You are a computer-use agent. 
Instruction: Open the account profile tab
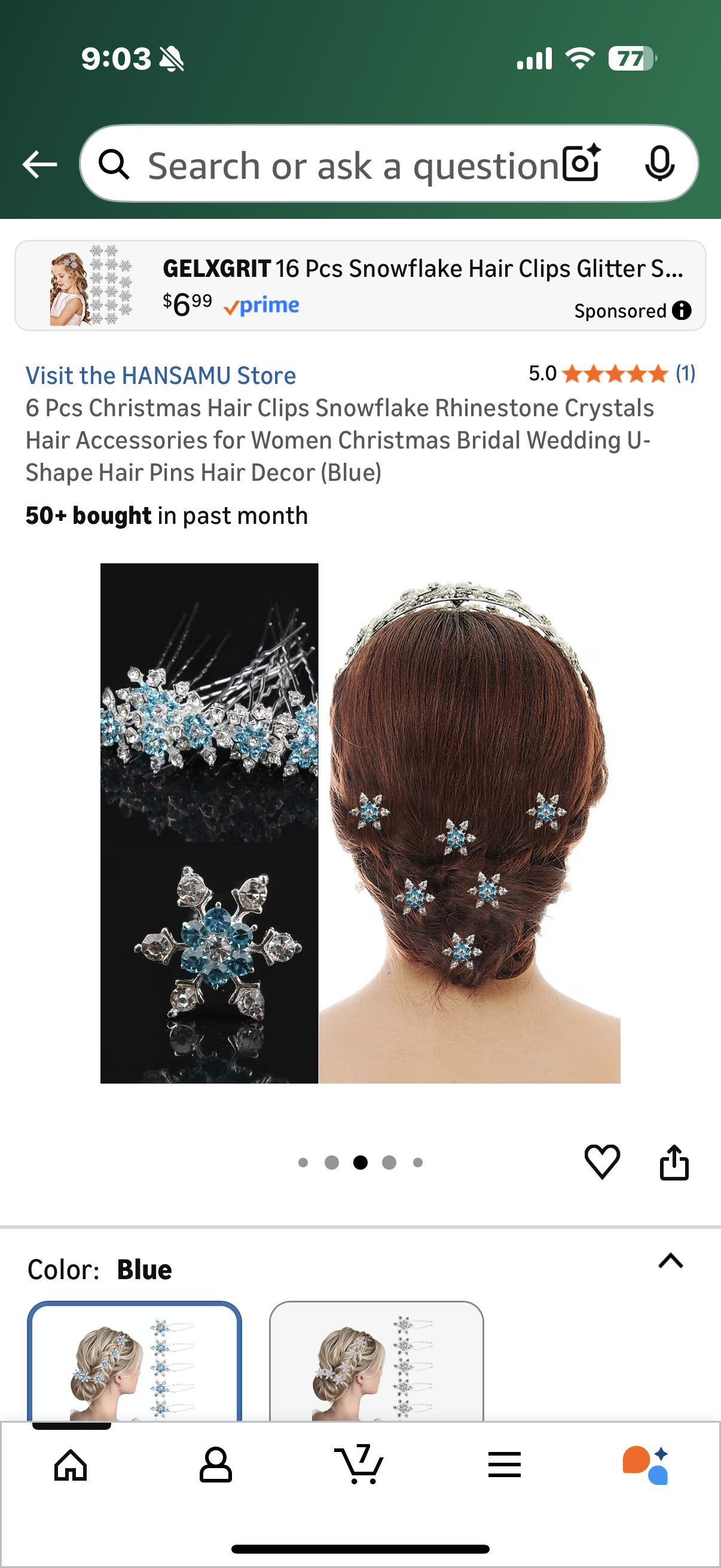pos(215,1465)
